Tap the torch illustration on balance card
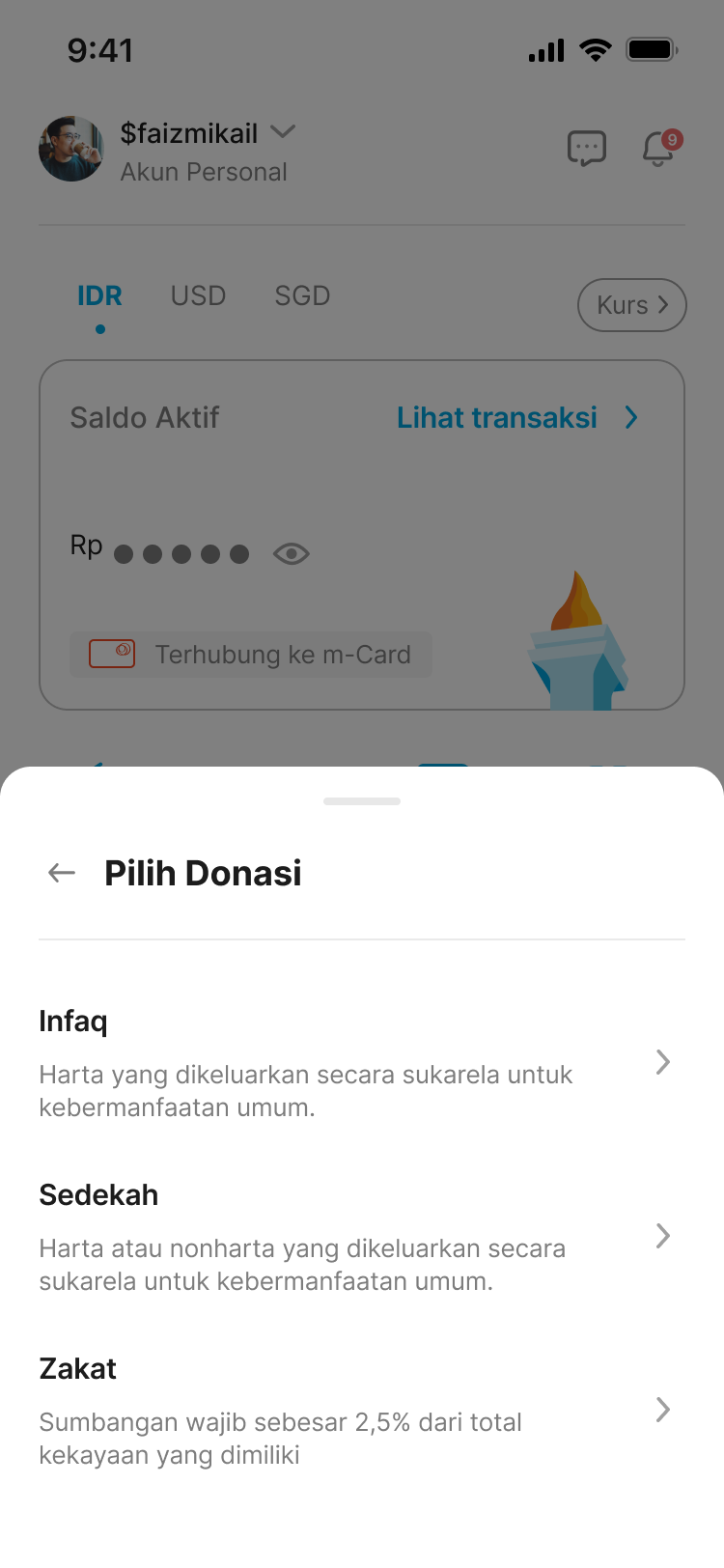 (577, 632)
